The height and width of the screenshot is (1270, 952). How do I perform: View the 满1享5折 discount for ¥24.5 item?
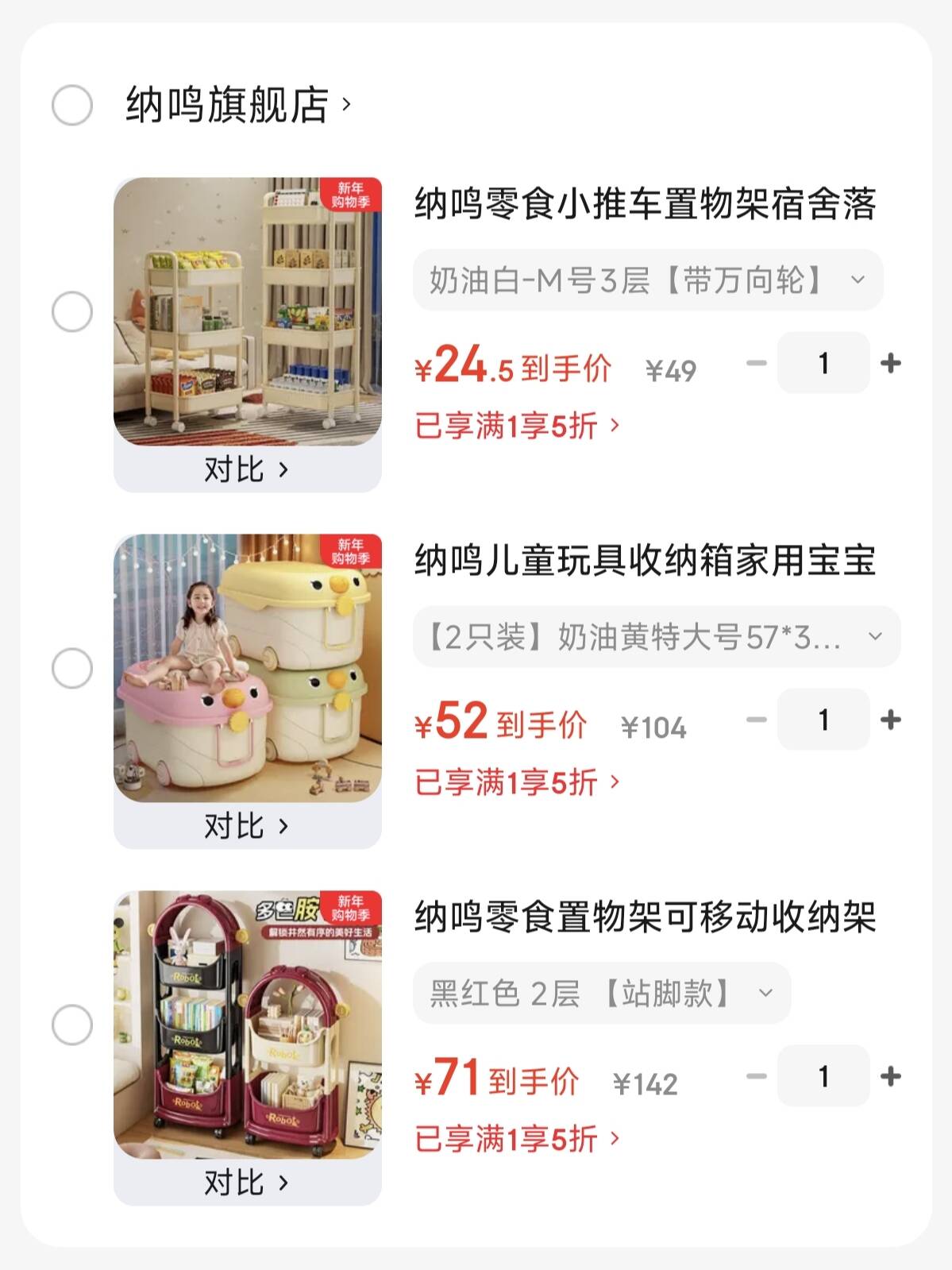517,427
